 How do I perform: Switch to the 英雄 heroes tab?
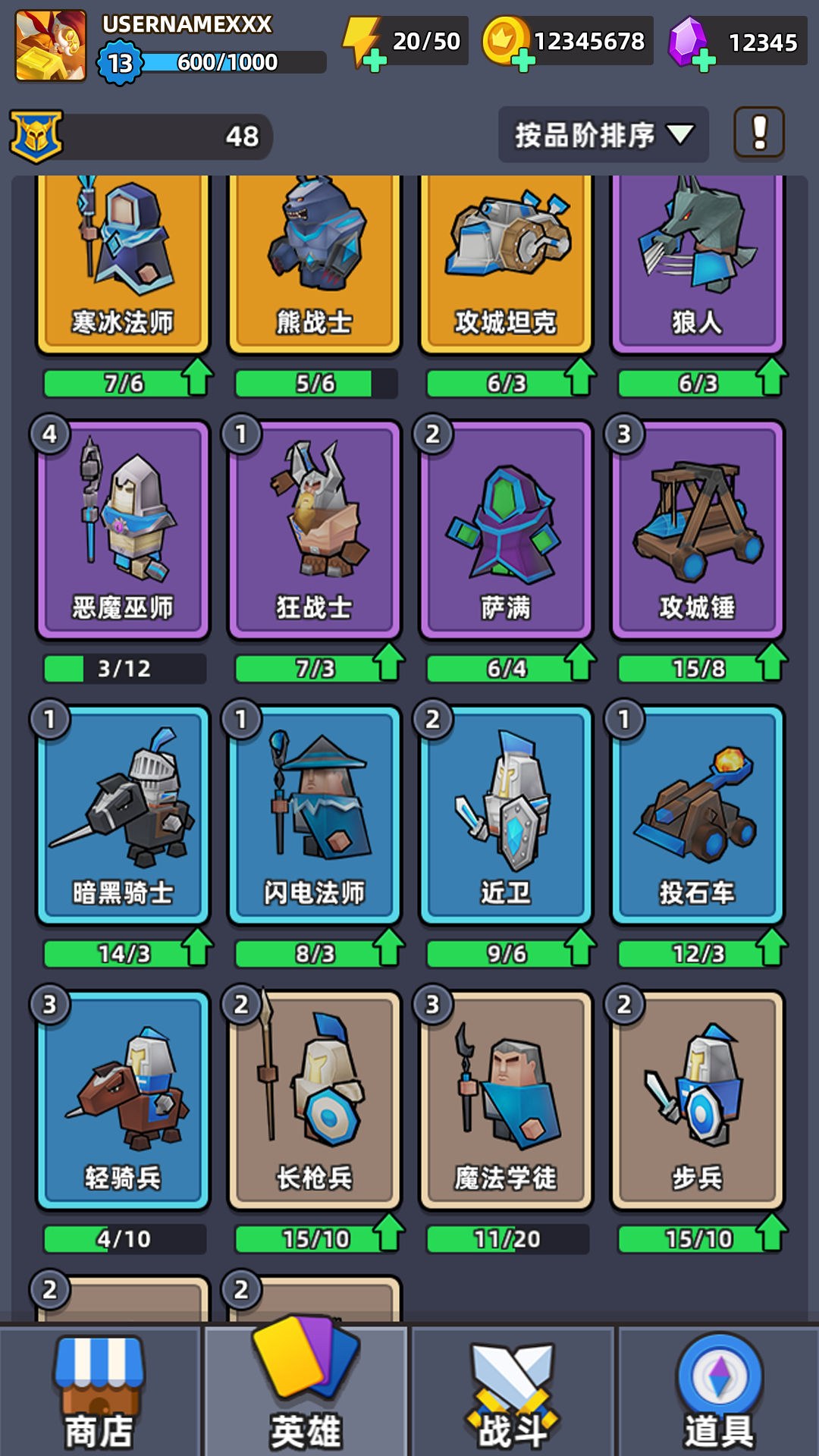(x=306, y=1392)
